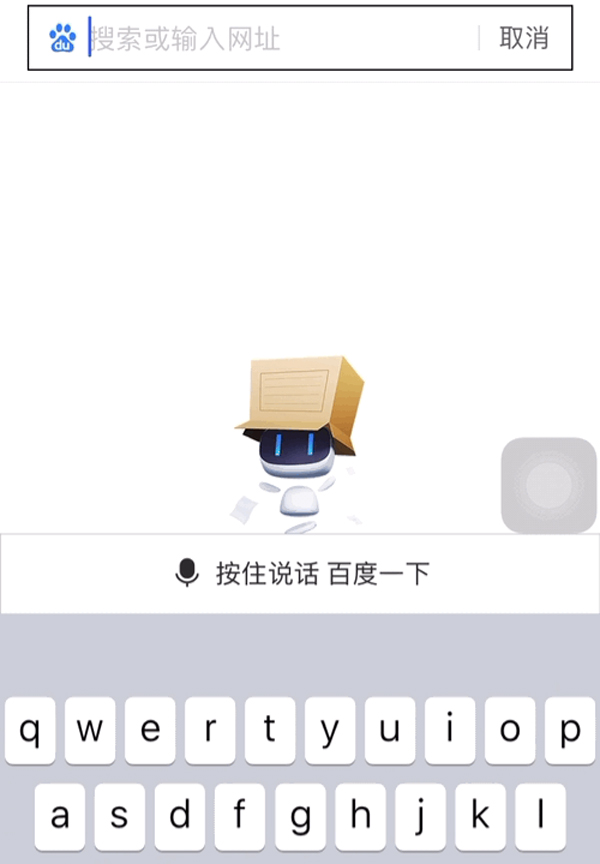Open the AssistiveTouch floating button
Viewport: 600px width, 864px height.
tap(547, 486)
